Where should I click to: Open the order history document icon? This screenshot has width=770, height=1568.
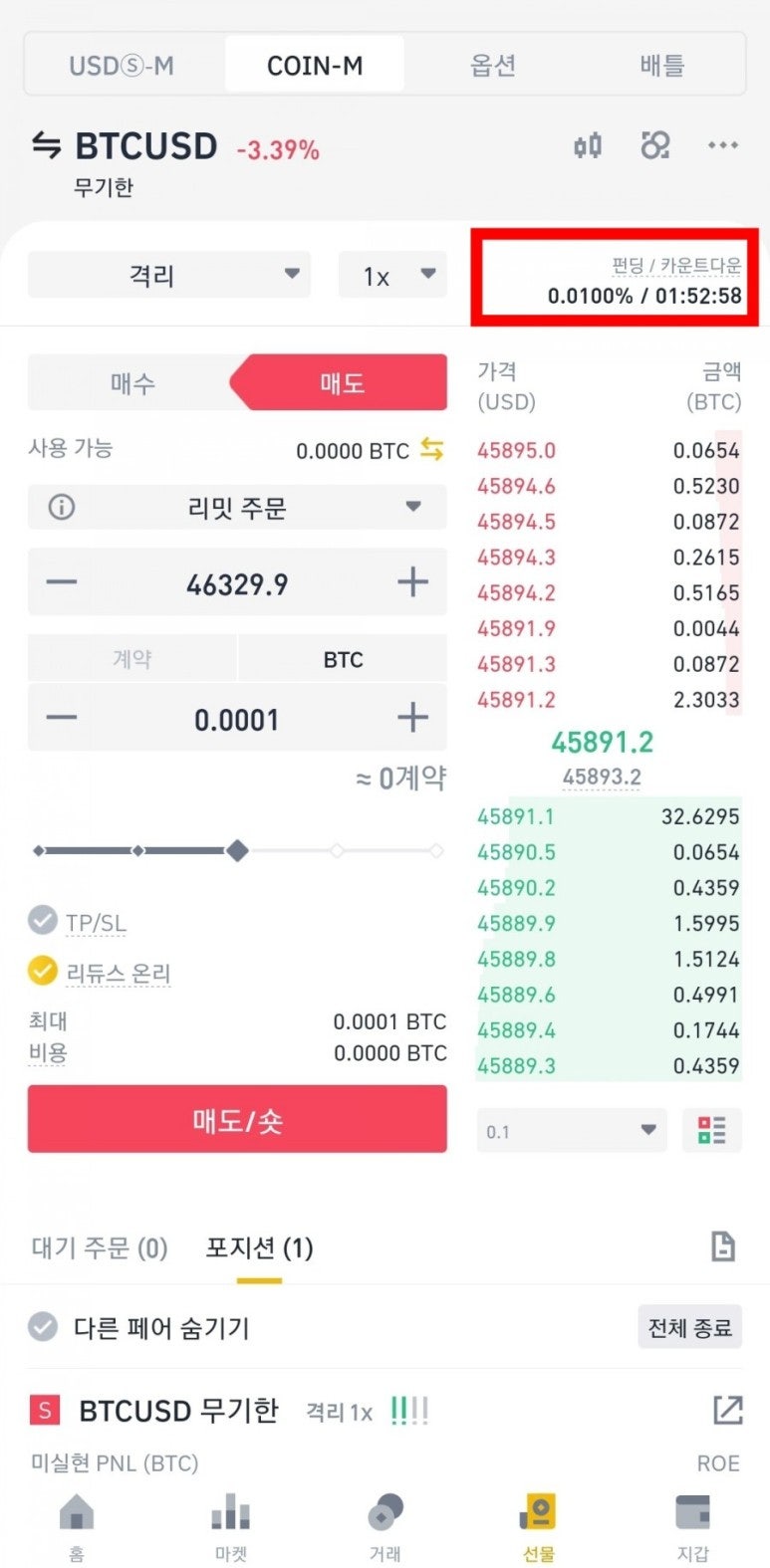[724, 1246]
